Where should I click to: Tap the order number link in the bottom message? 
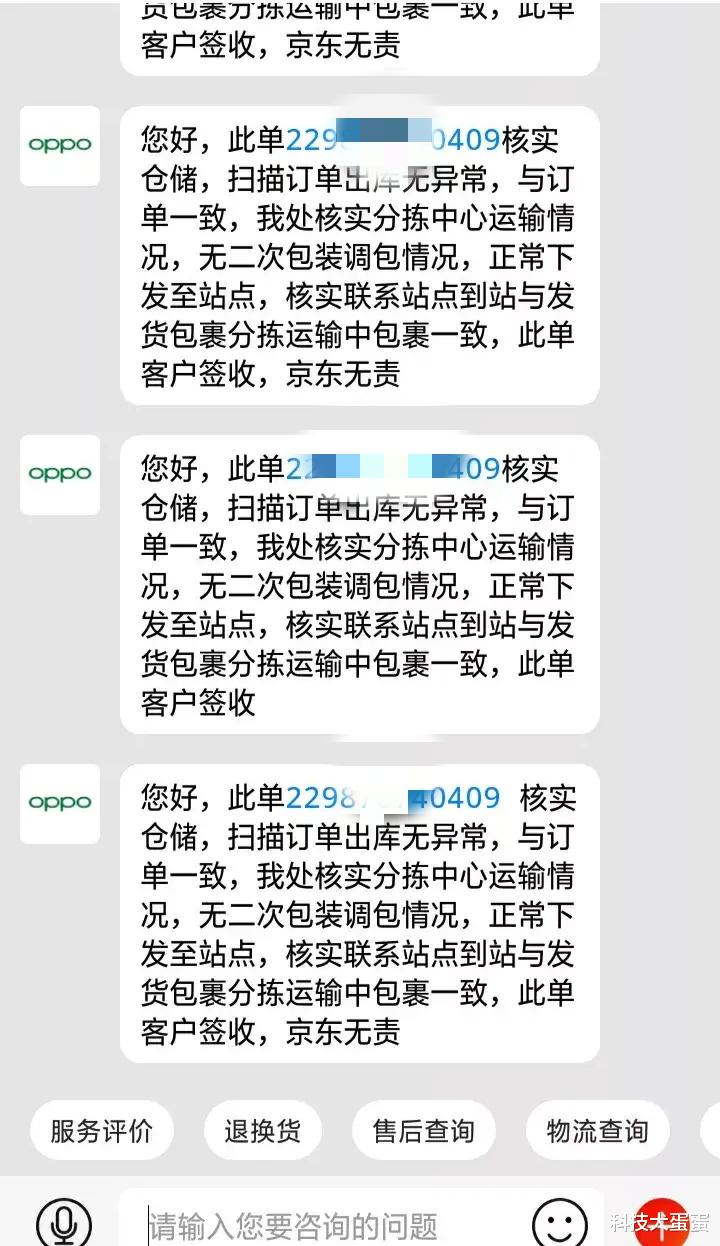point(393,797)
